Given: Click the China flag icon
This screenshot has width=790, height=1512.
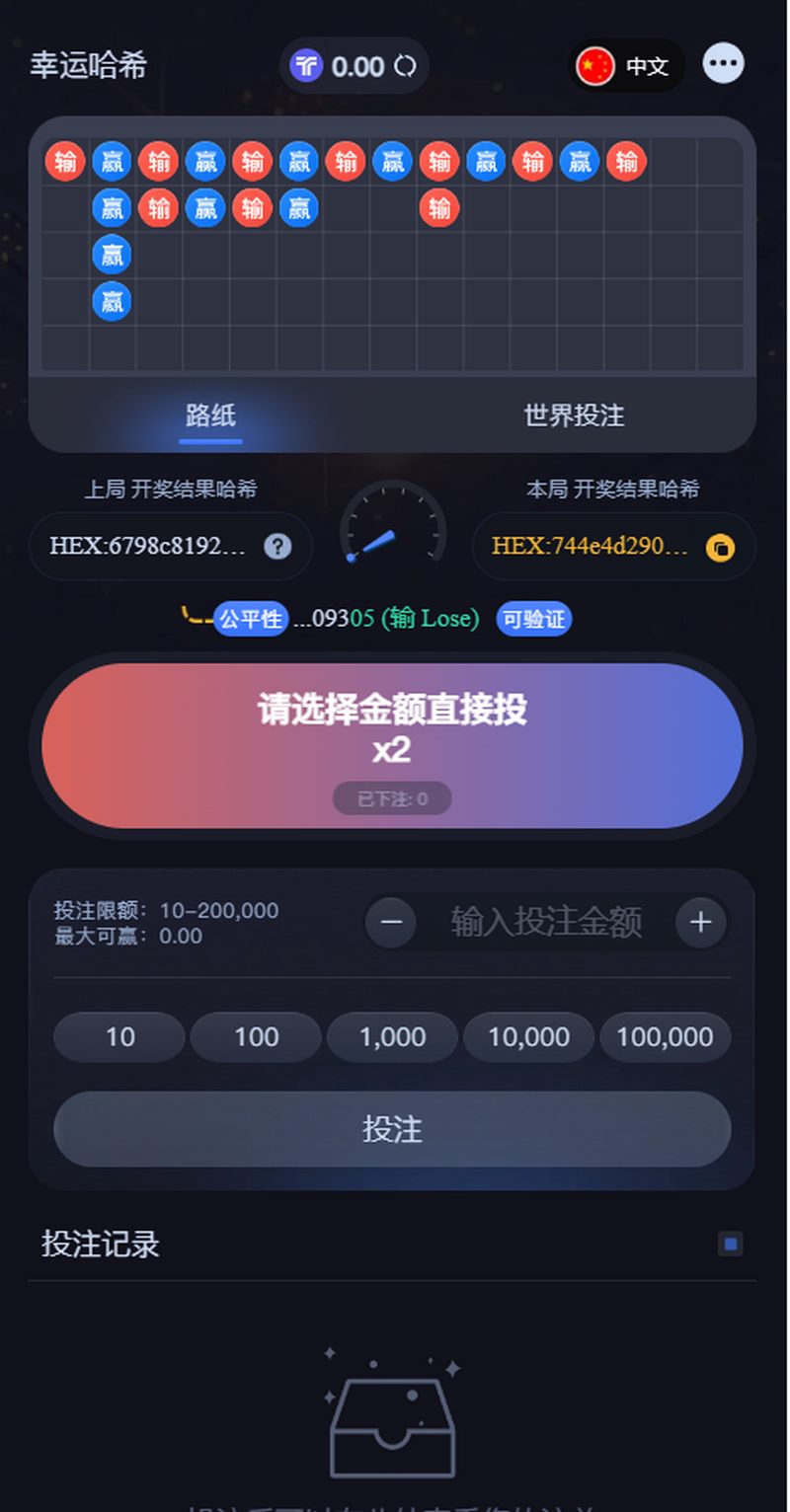Looking at the screenshot, I should coord(594,66).
